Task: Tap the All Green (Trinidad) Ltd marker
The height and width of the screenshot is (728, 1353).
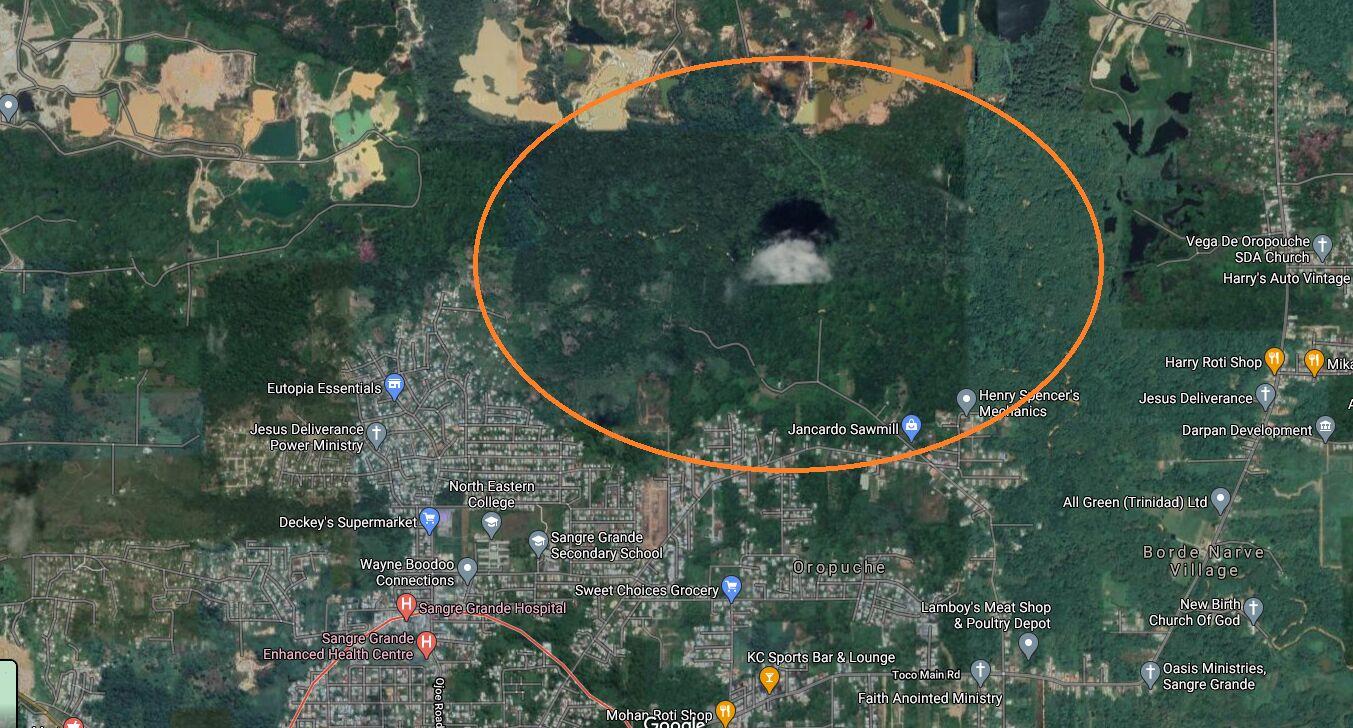Action: 1219,500
